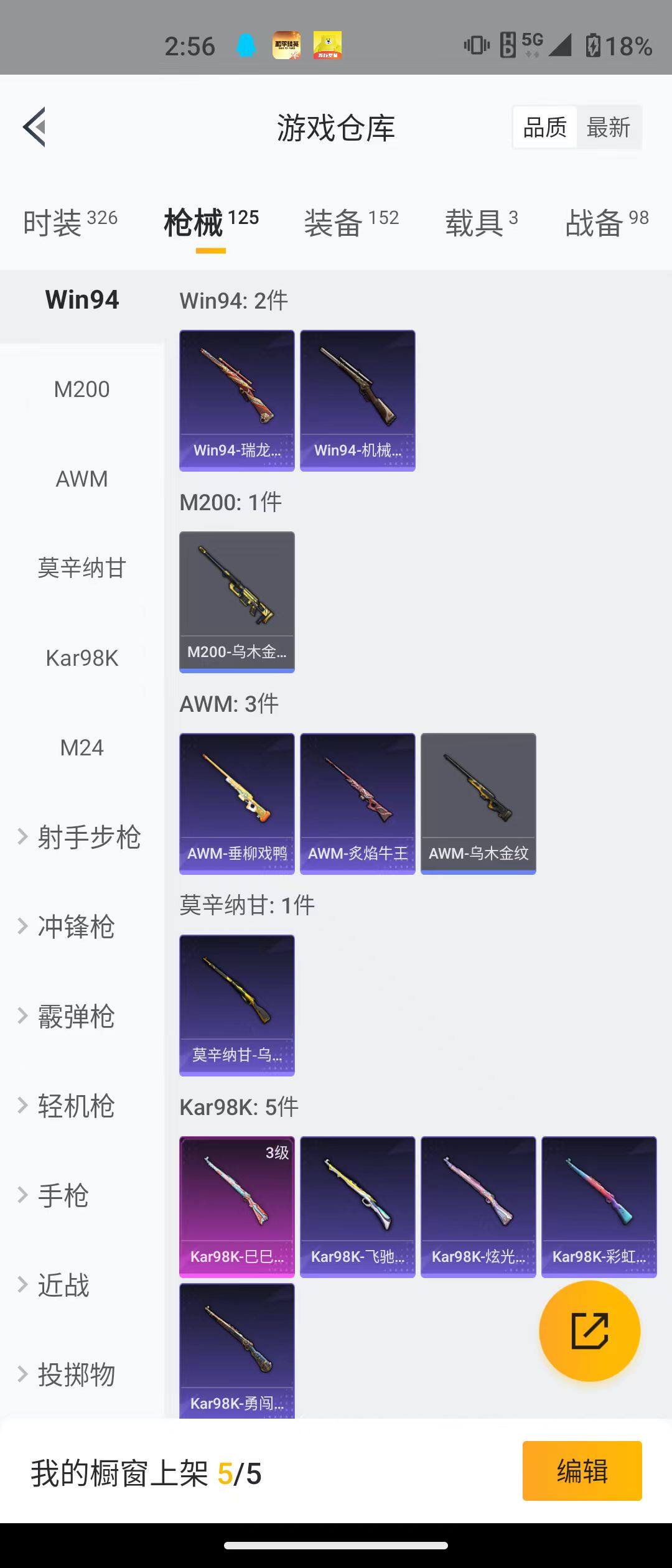The height and width of the screenshot is (1568, 672).
Task: Open the M200-乌木金 skin tile
Action: (x=236, y=602)
